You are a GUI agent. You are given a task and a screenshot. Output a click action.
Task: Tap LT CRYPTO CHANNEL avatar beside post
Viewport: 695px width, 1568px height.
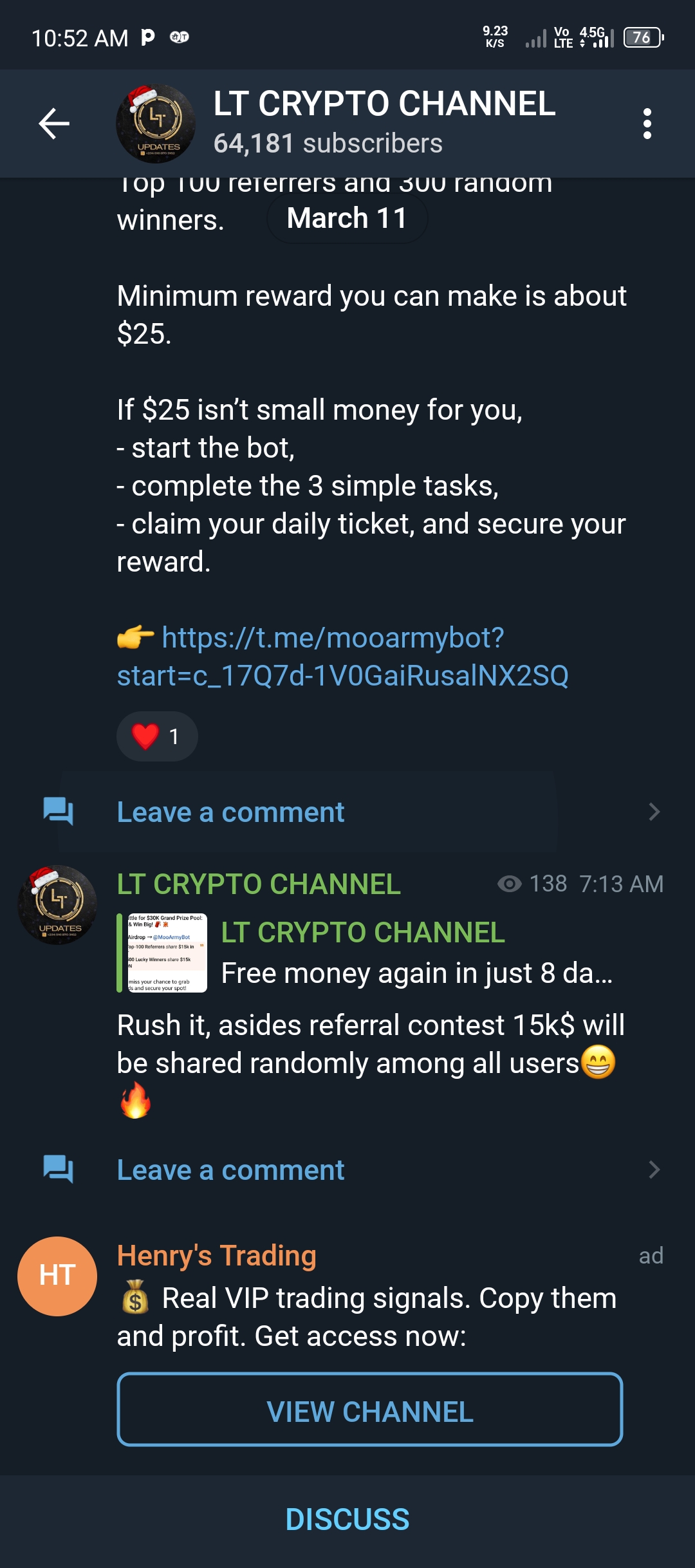coord(57,905)
